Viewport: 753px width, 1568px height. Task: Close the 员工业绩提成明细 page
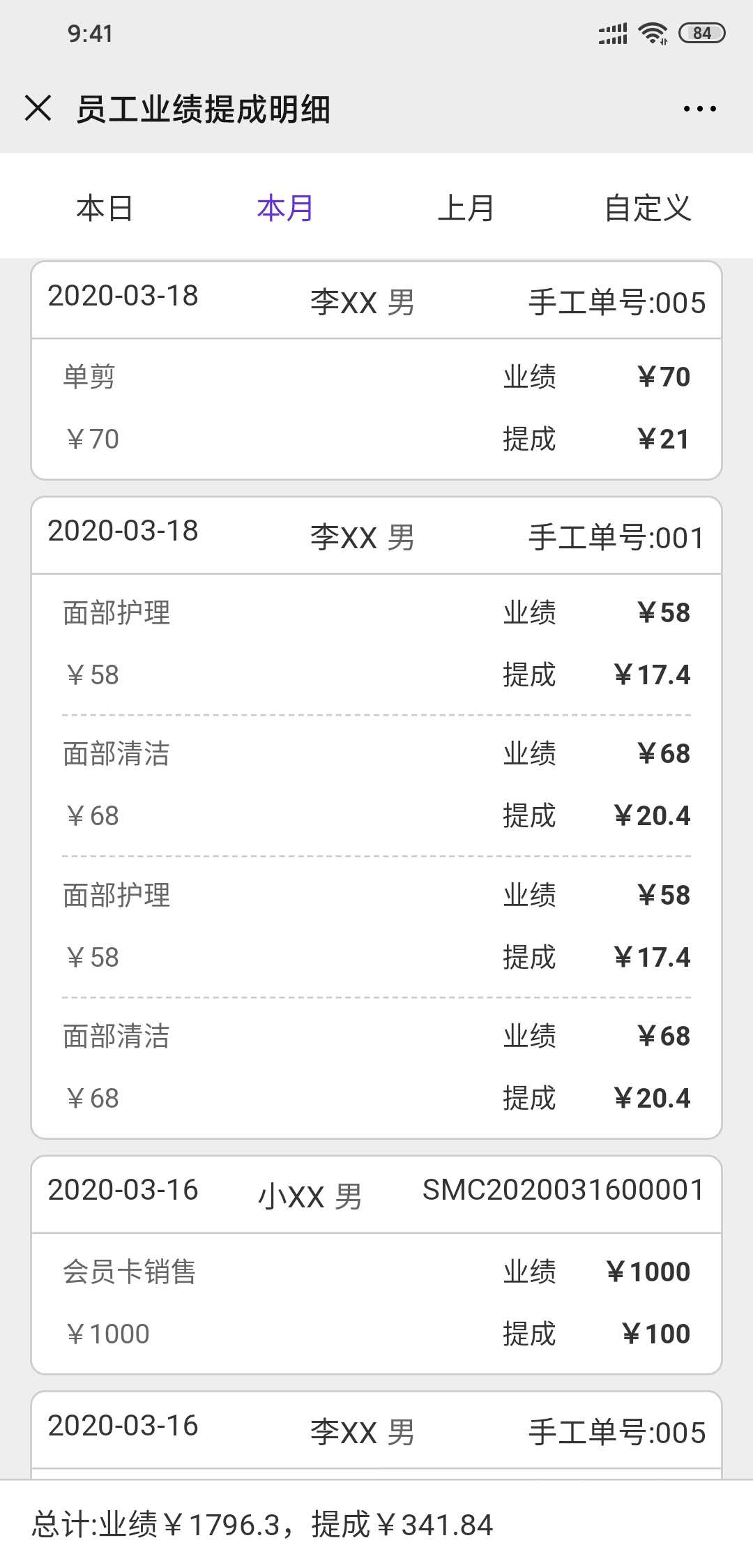point(38,109)
